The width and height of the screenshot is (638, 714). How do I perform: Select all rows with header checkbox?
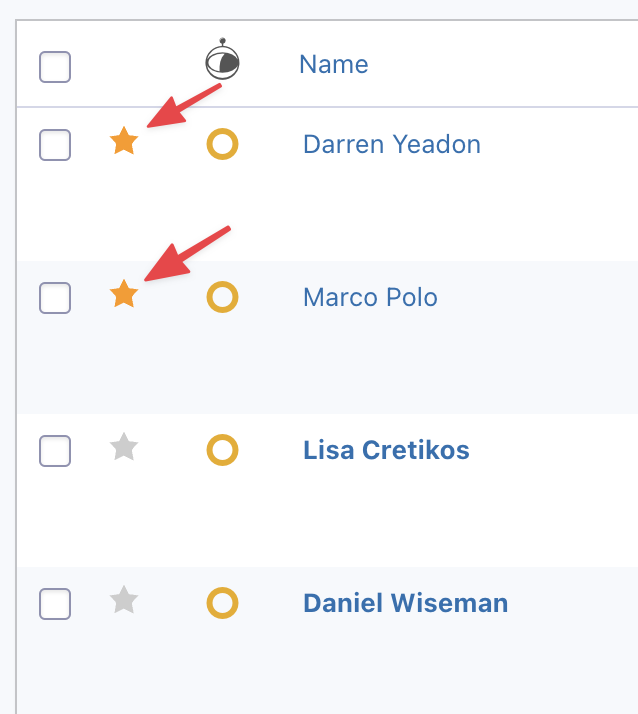click(x=55, y=67)
